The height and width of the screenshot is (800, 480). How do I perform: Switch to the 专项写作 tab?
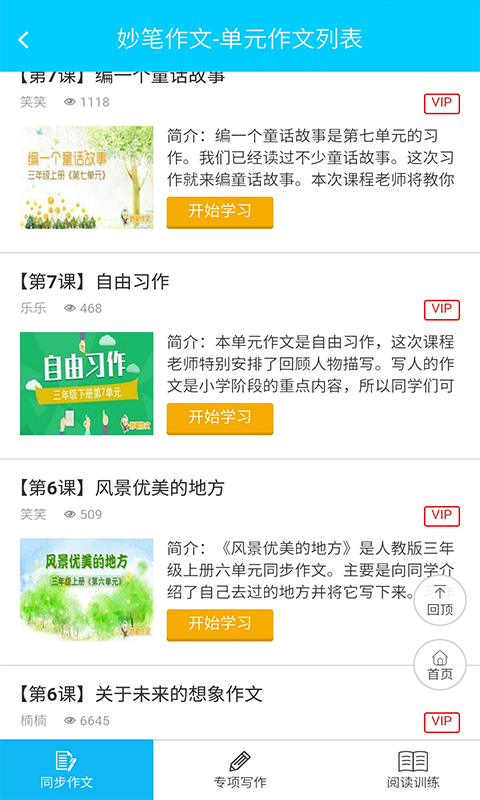click(x=240, y=770)
